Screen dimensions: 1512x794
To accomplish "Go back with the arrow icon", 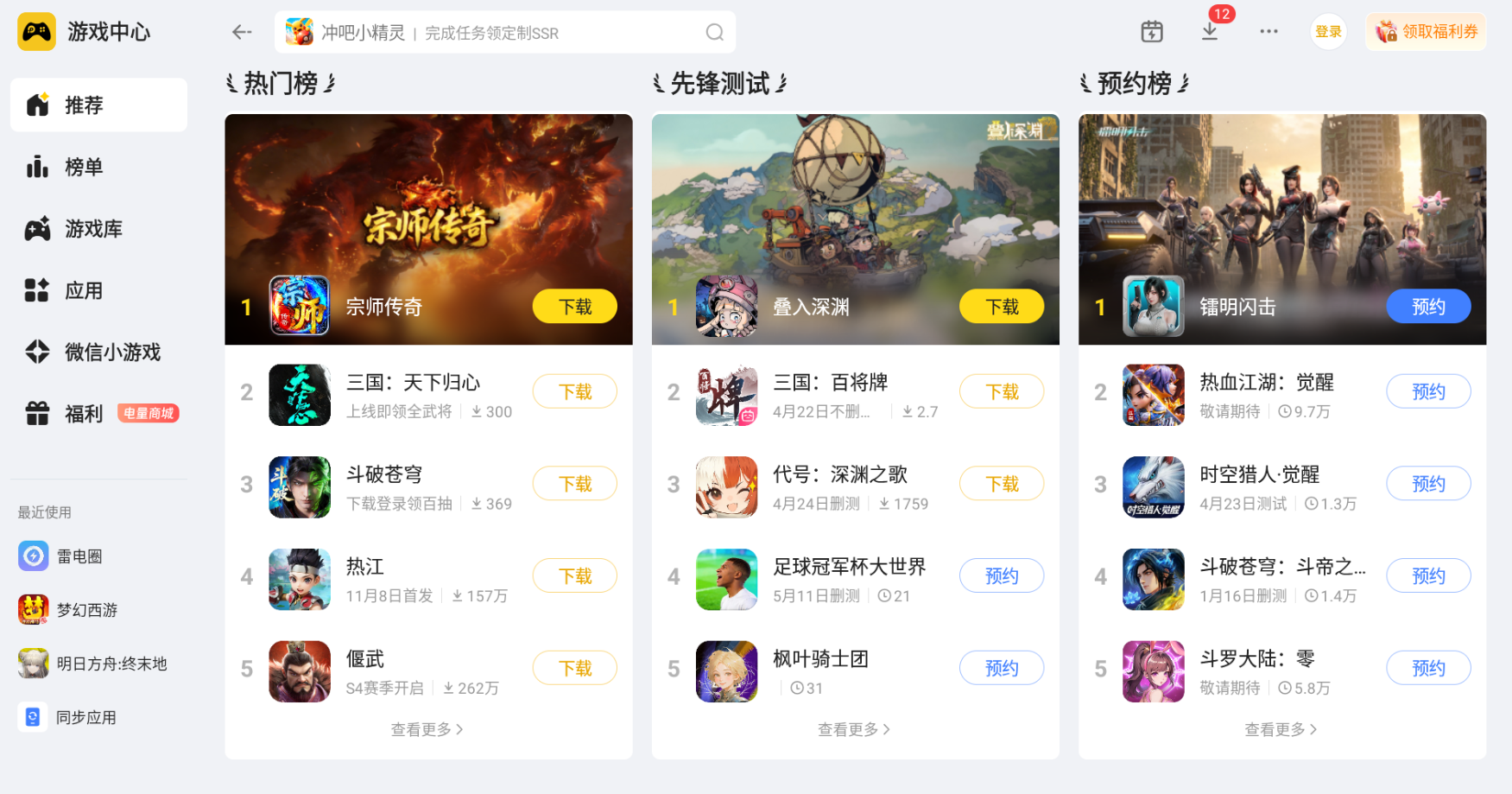I will (x=242, y=32).
